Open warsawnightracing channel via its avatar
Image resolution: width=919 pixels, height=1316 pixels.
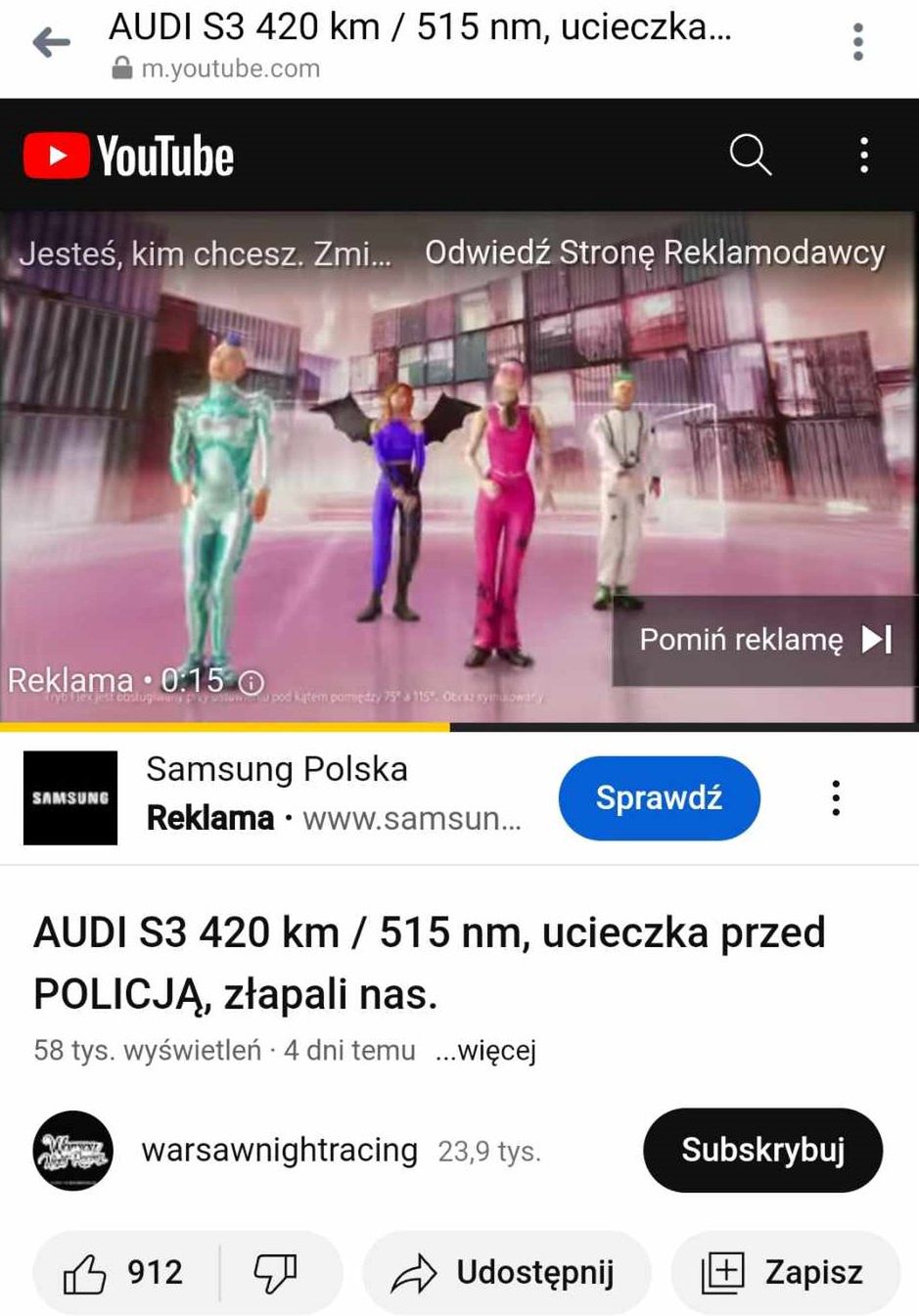coord(74,1151)
